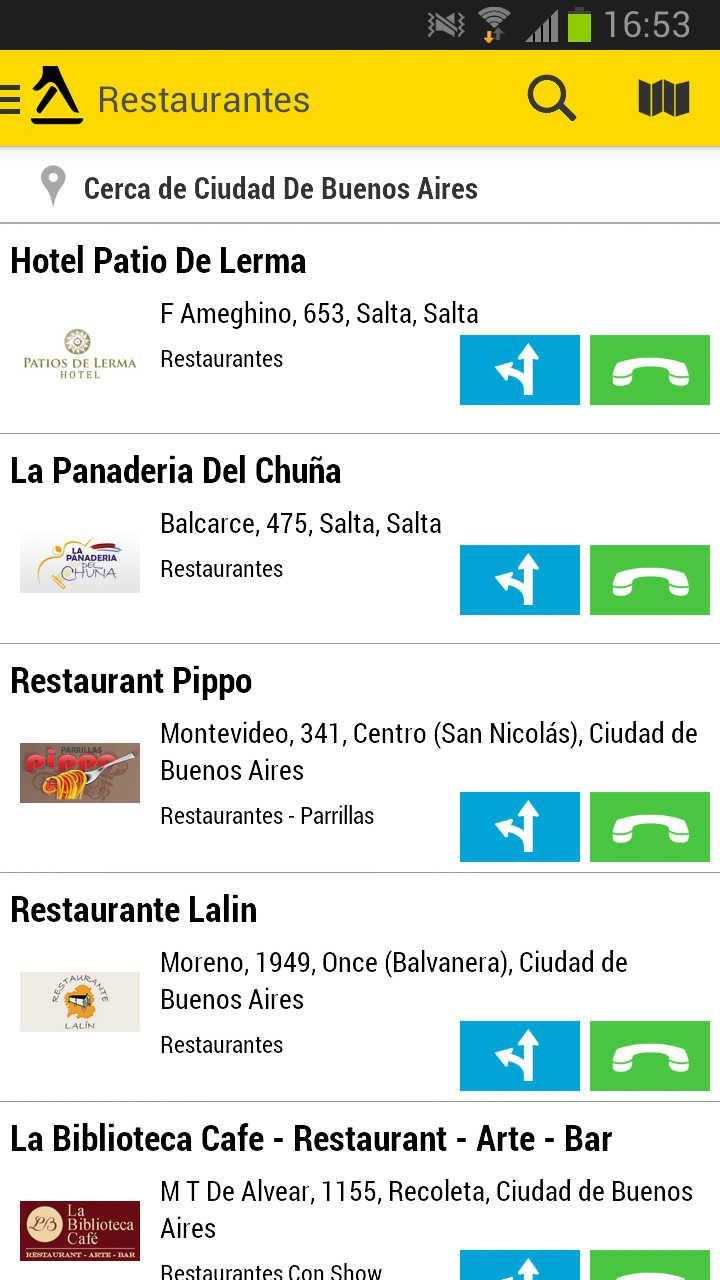Viewport: 720px width, 1280px height.
Task: Get directions to Restaurant Pippo
Action: tap(520, 827)
